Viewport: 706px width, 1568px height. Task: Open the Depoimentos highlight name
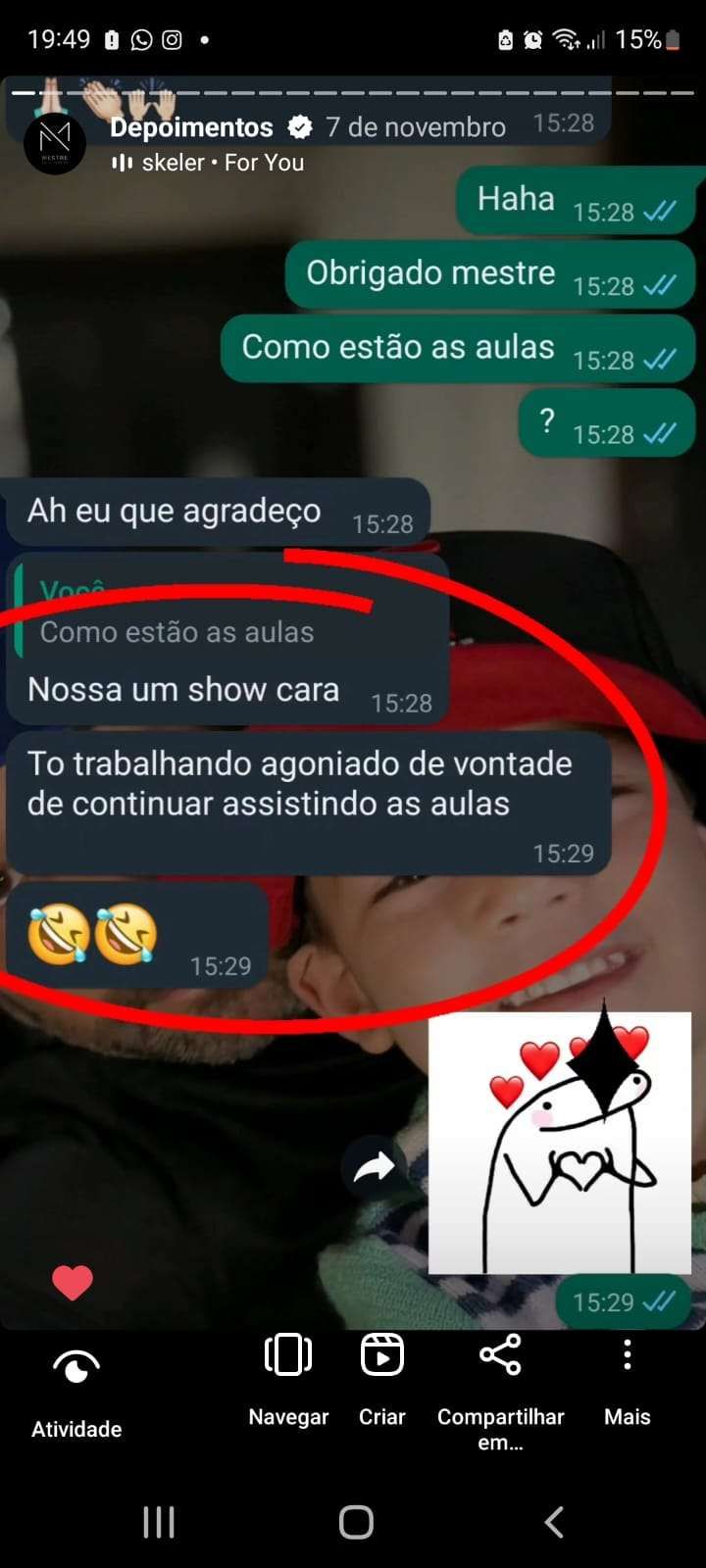coord(192,127)
